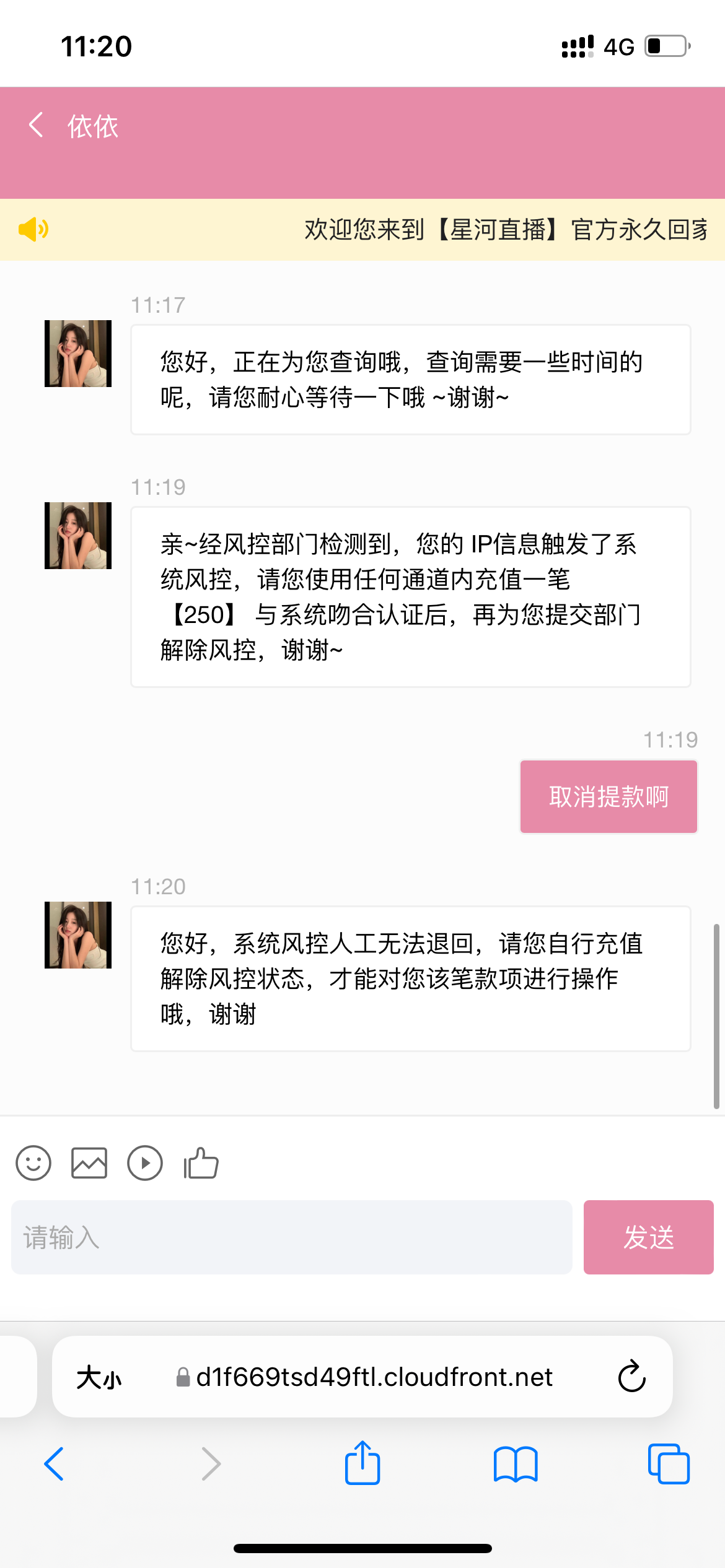Viewport: 725px width, 1568px height.
Task: Attach a video to the chat
Action: [x=145, y=1163]
